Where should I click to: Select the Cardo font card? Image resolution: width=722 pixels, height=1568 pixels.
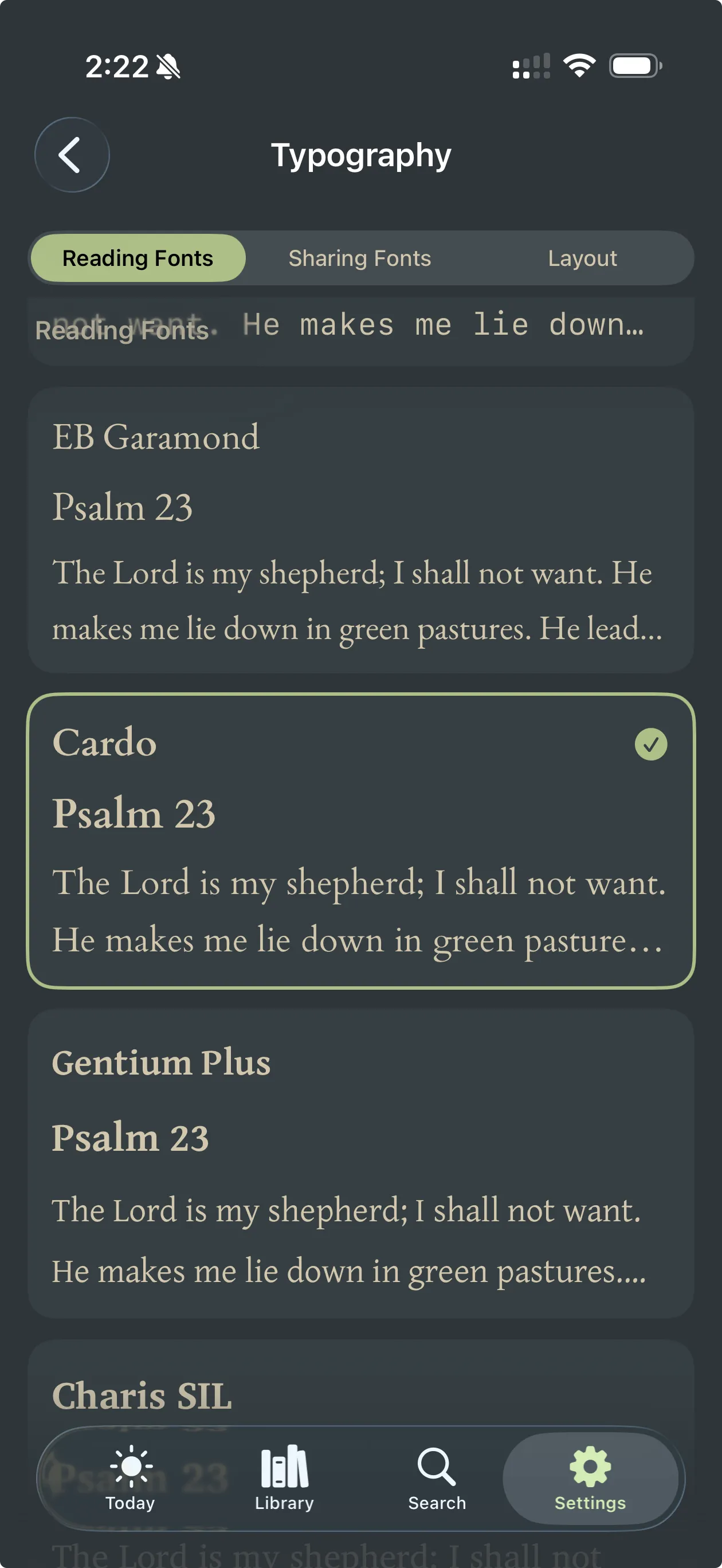(360, 841)
